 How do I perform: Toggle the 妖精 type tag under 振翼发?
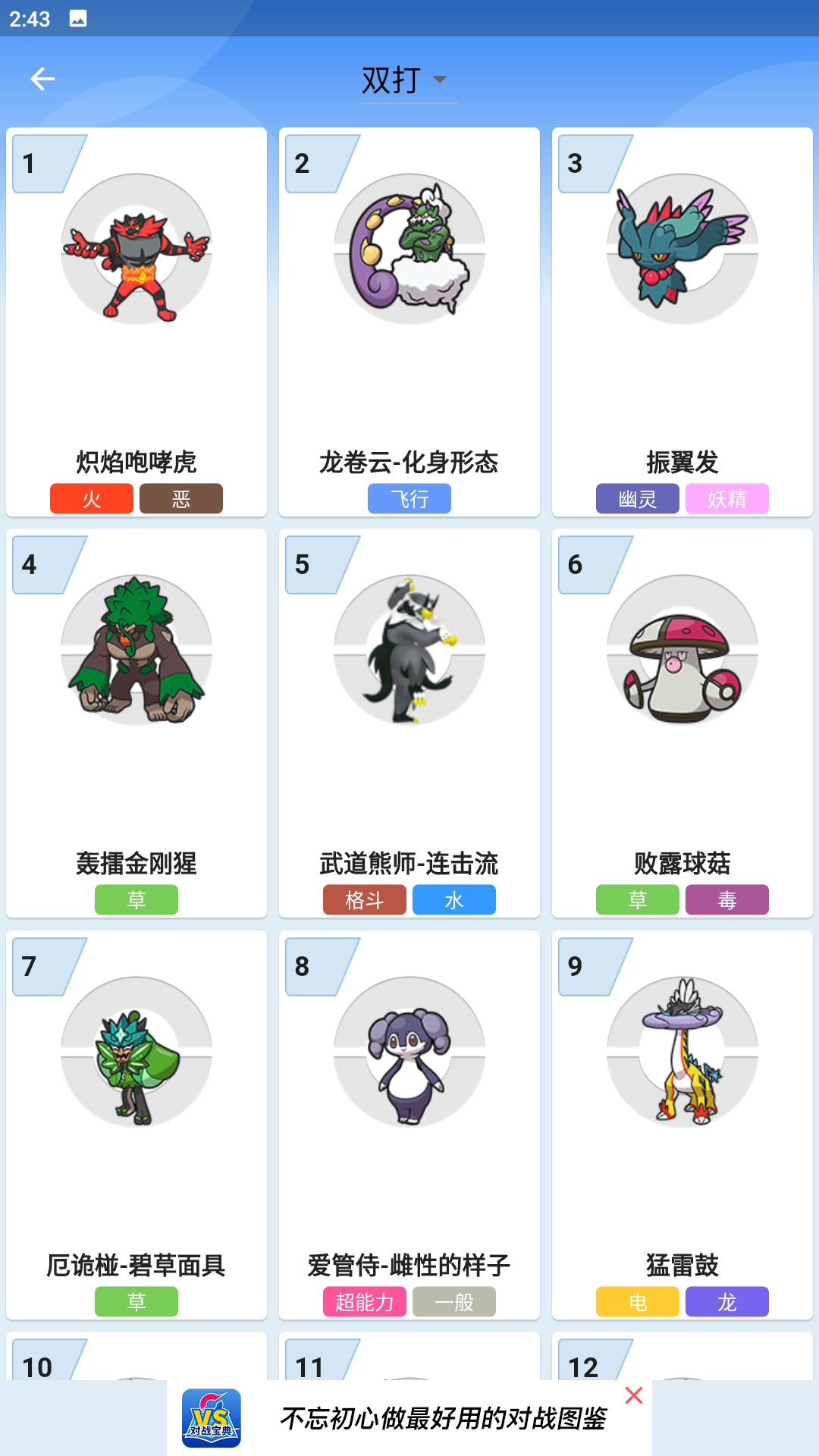726,498
